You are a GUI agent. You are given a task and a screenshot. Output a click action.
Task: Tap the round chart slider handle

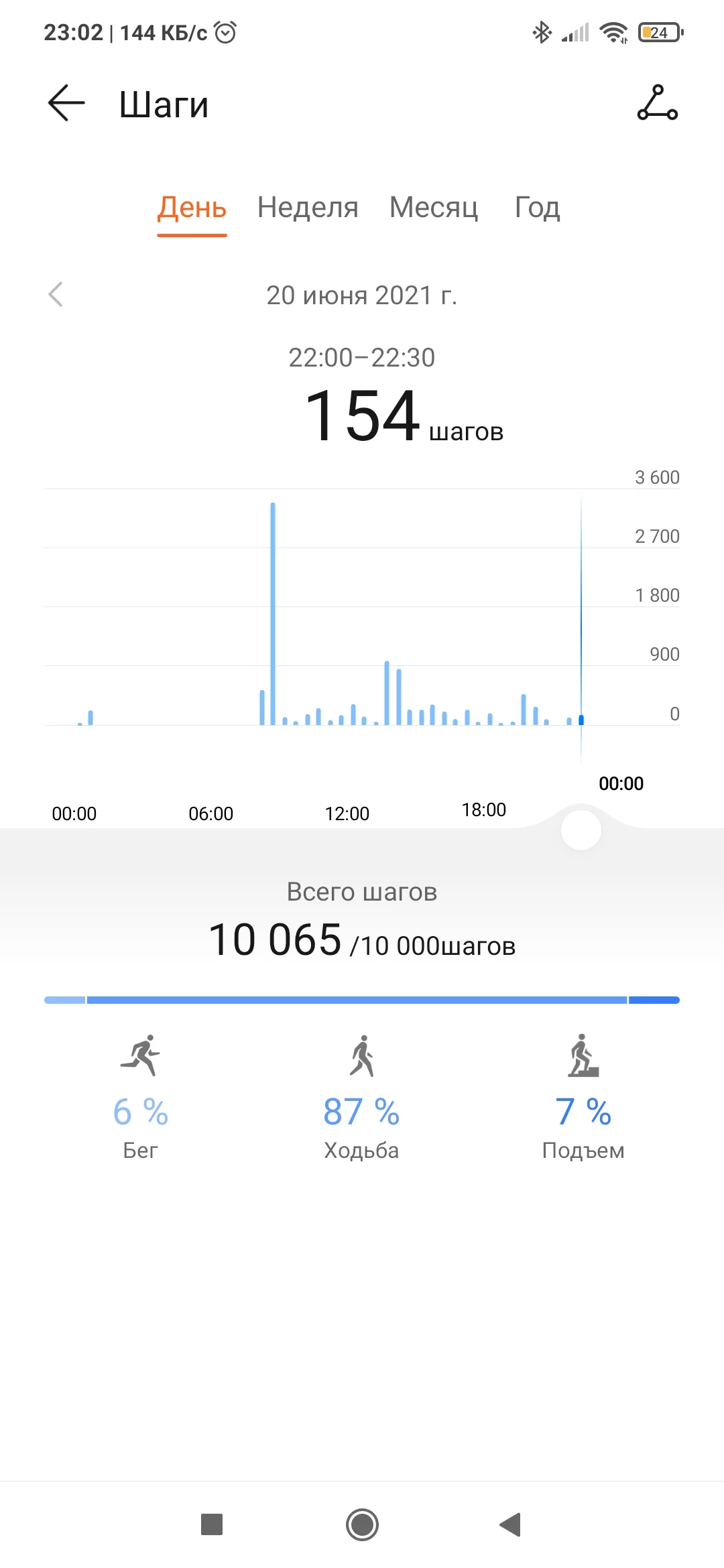[x=581, y=830]
